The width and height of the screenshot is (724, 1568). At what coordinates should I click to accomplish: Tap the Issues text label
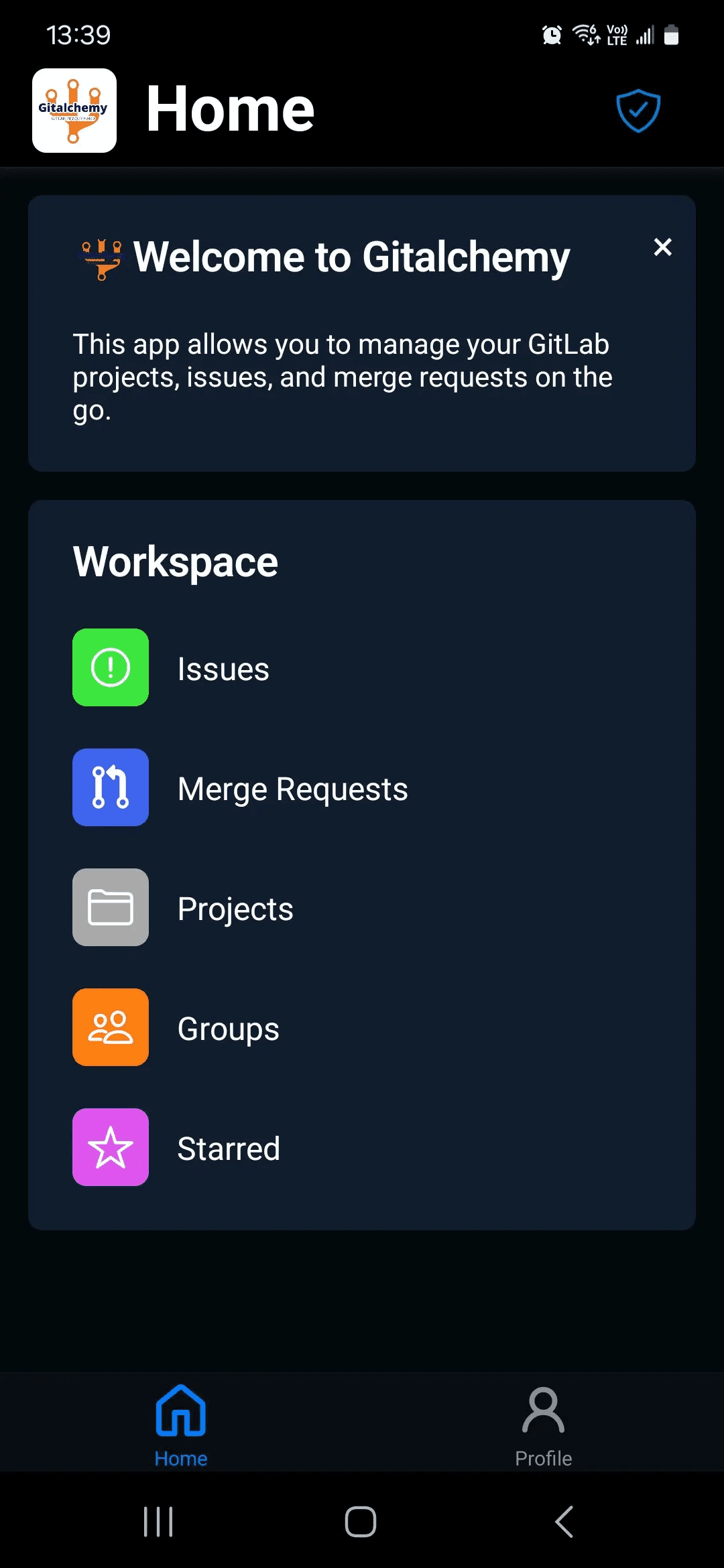(x=223, y=668)
